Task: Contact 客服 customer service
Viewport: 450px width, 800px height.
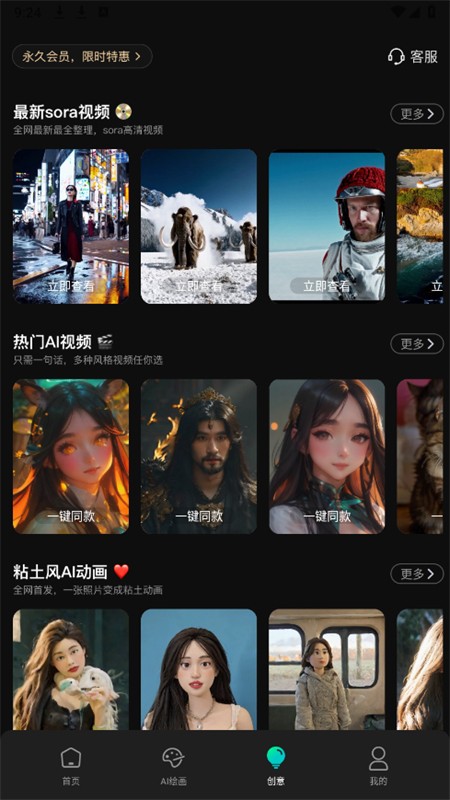Action: click(x=413, y=56)
